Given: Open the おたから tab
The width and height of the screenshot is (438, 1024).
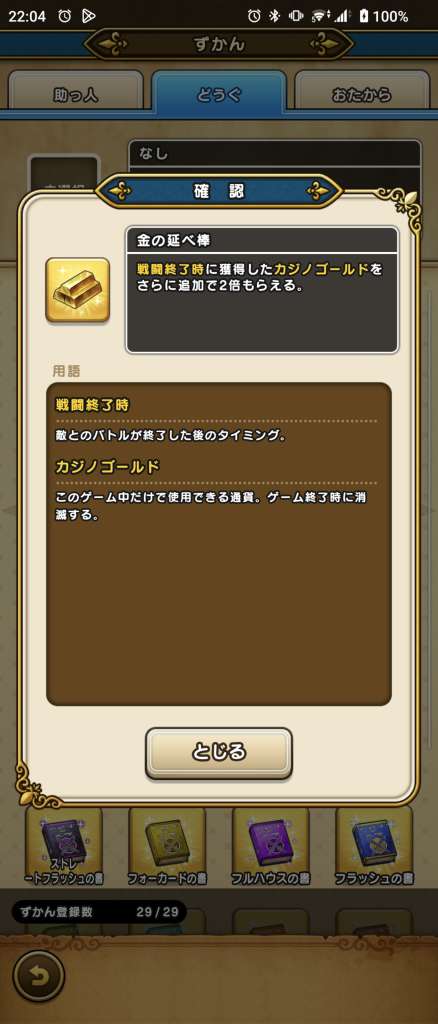Looking at the screenshot, I should click(360, 94).
